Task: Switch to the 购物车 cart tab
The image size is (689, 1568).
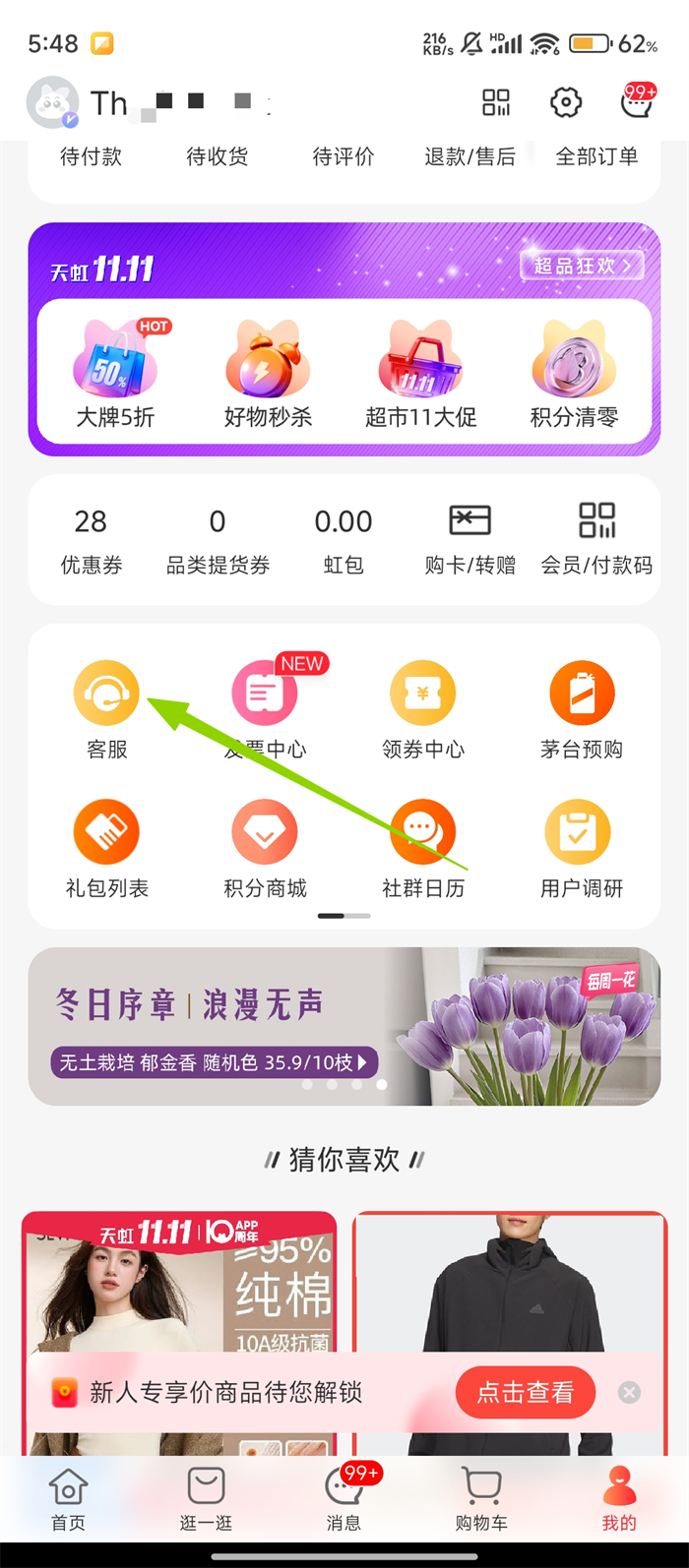Action: [x=481, y=1499]
